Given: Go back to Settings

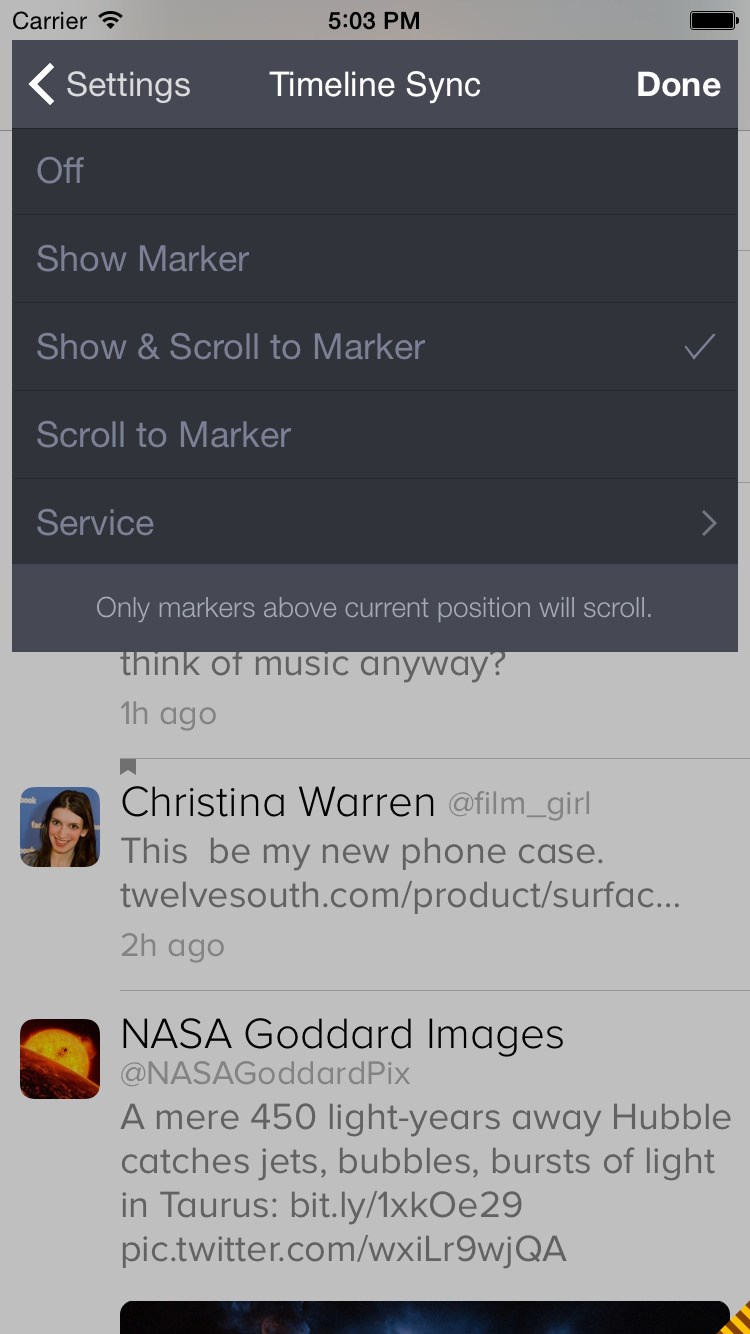Looking at the screenshot, I should 109,85.
